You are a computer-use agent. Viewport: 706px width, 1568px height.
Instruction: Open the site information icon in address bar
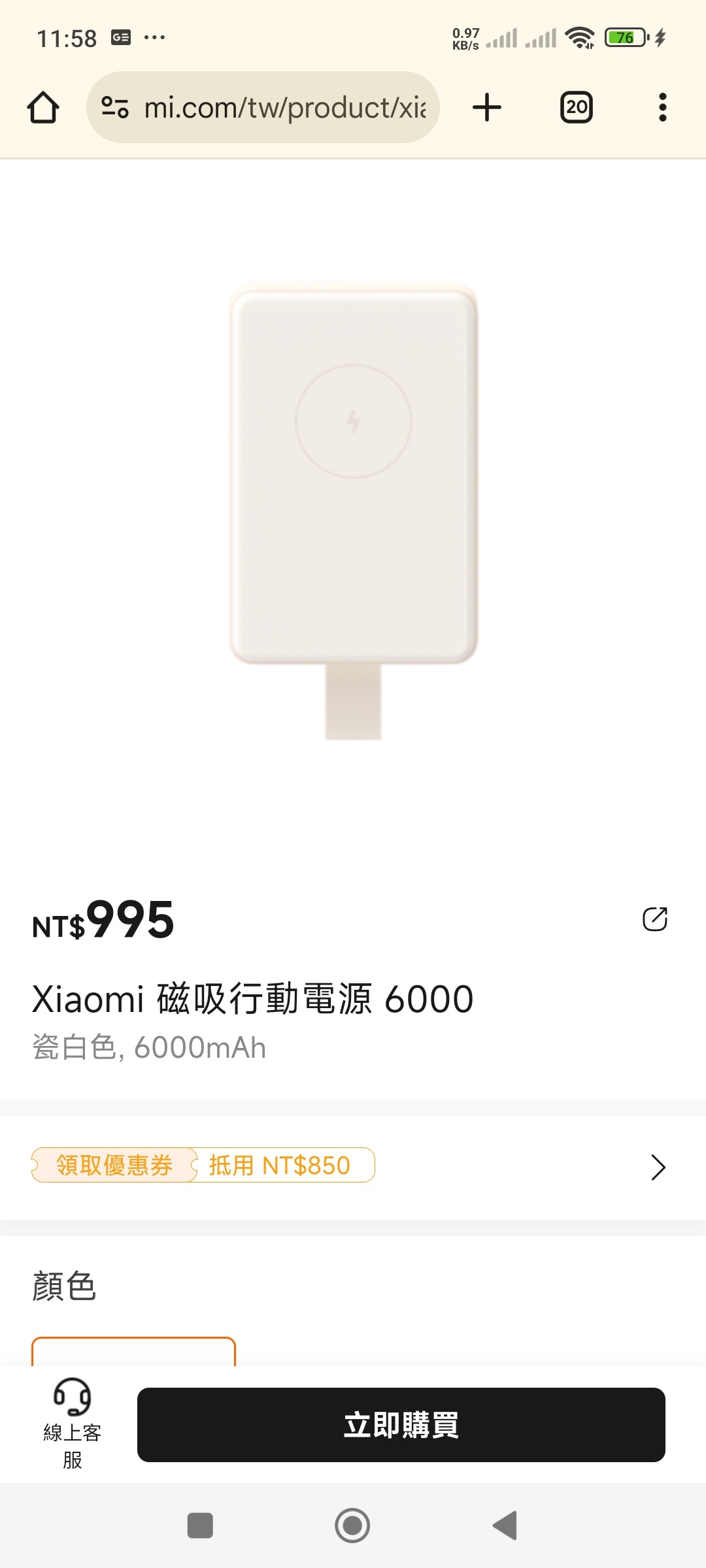point(115,108)
